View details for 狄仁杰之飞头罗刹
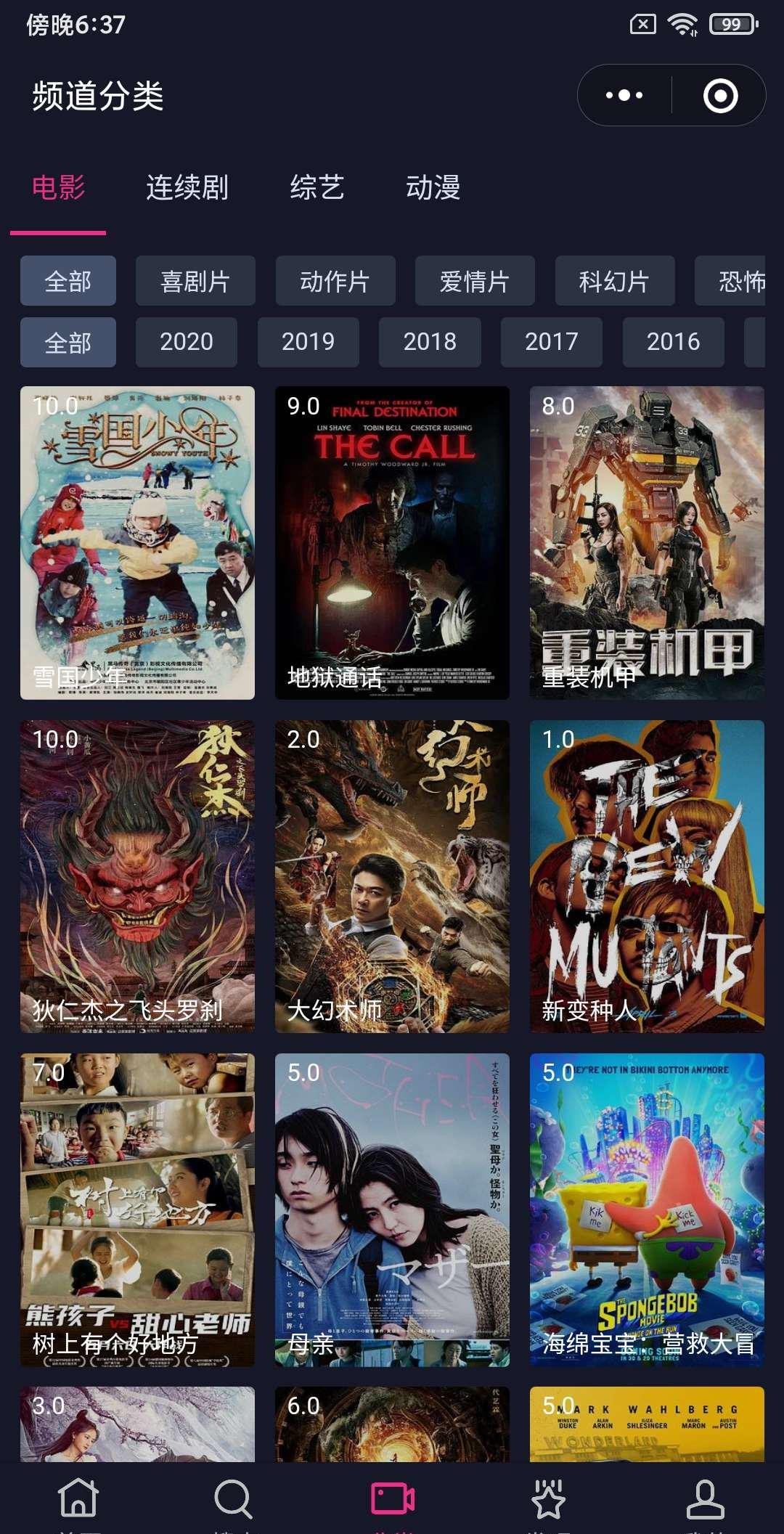784x1534 pixels. (x=137, y=876)
